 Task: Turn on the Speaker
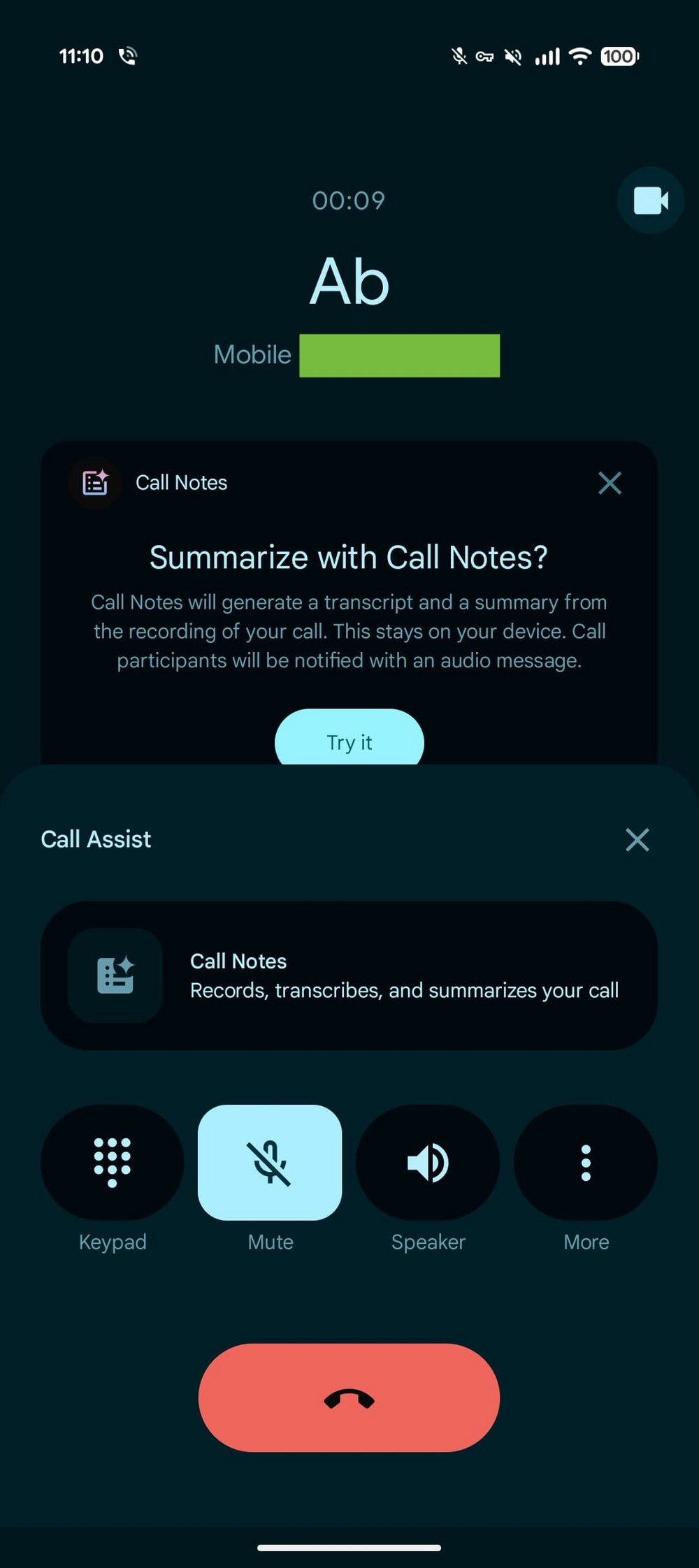pyautogui.click(x=428, y=1163)
